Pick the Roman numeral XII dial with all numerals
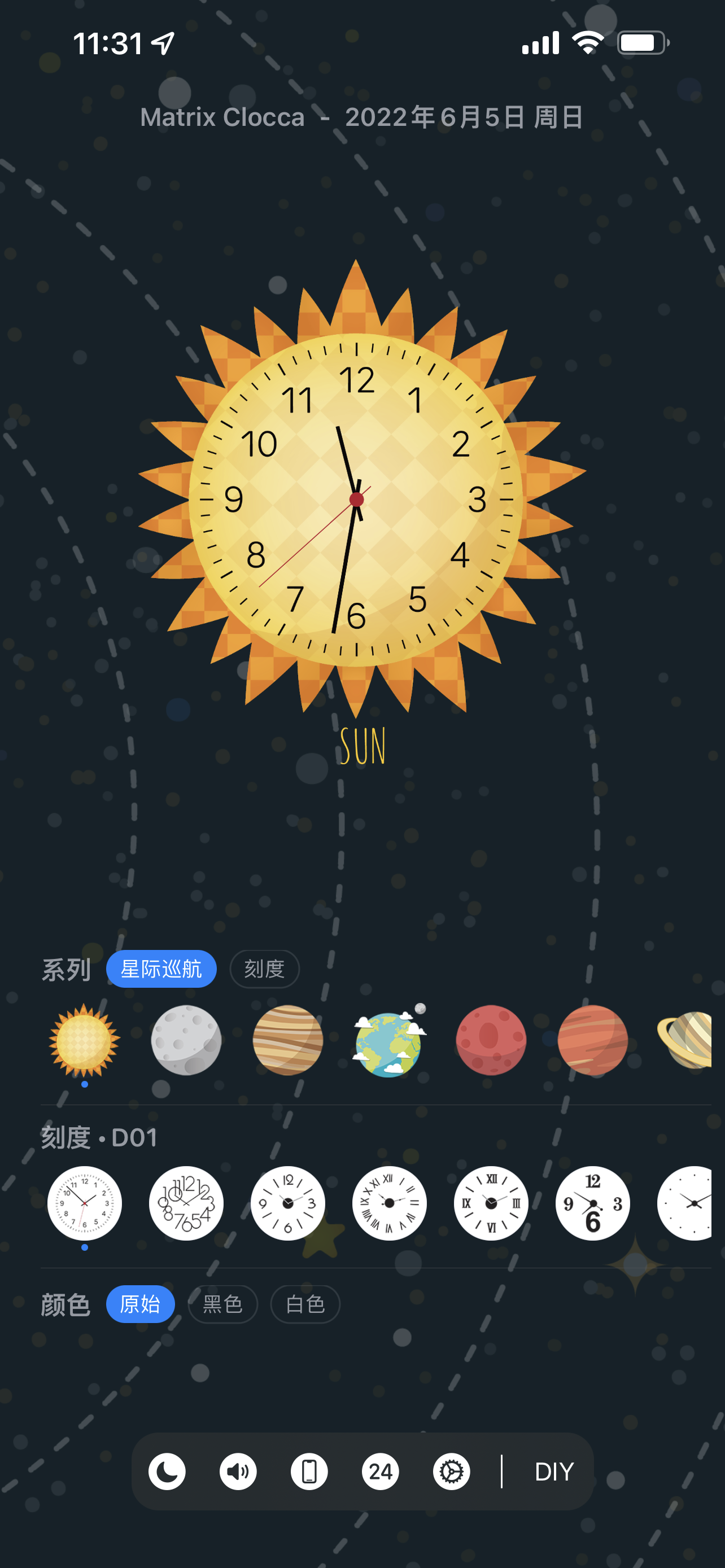 coord(390,1203)
